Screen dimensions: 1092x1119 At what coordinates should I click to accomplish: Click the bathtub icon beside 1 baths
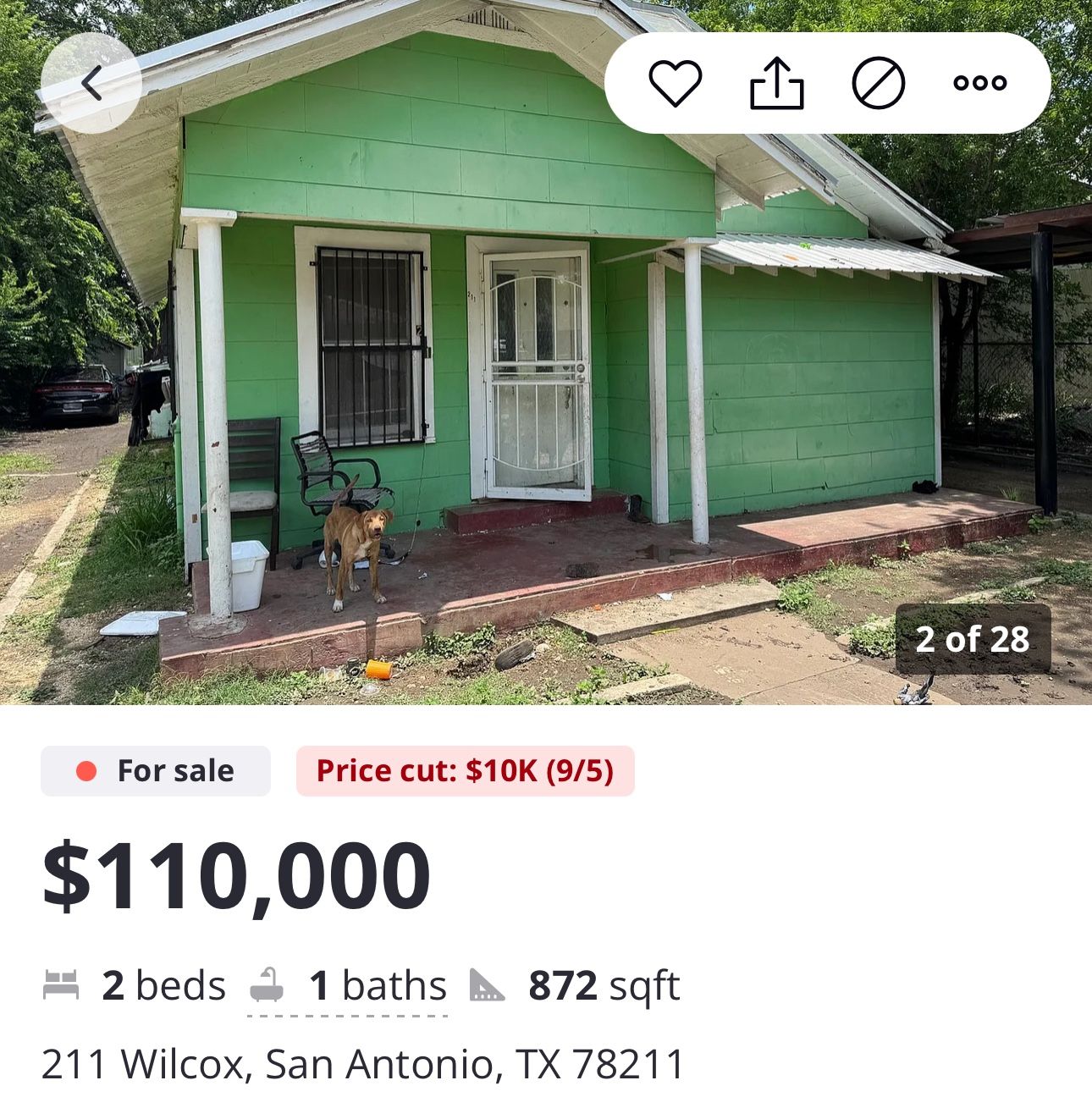[x=267, y=983]
